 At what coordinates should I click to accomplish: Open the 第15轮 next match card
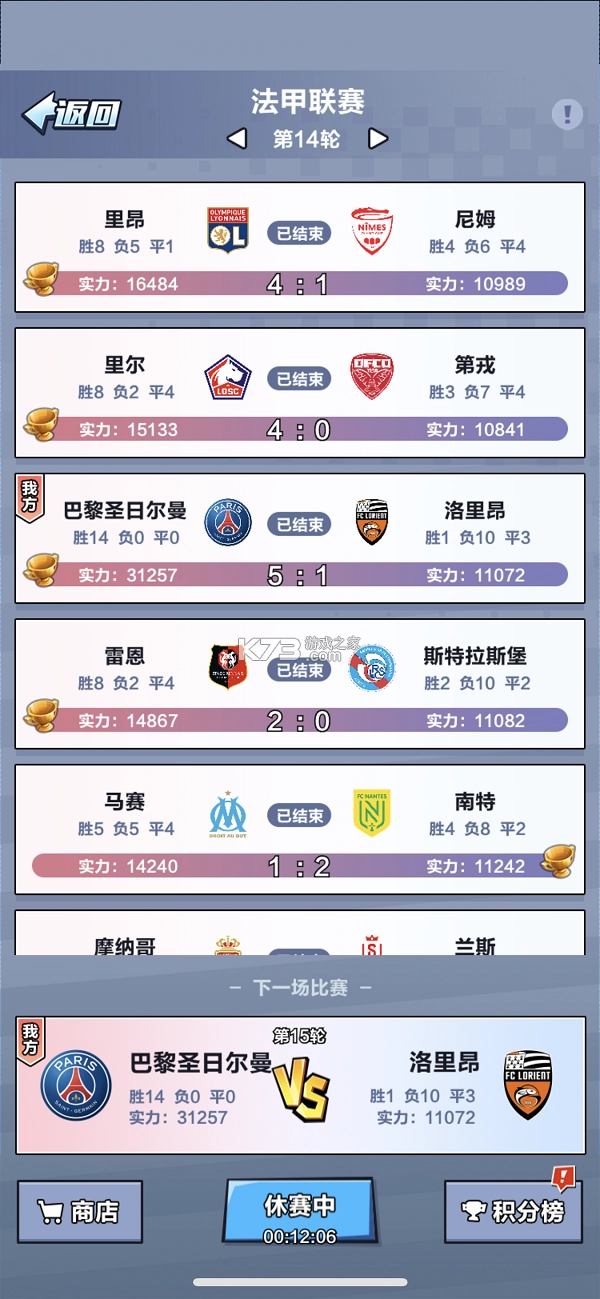[300, 1085]
